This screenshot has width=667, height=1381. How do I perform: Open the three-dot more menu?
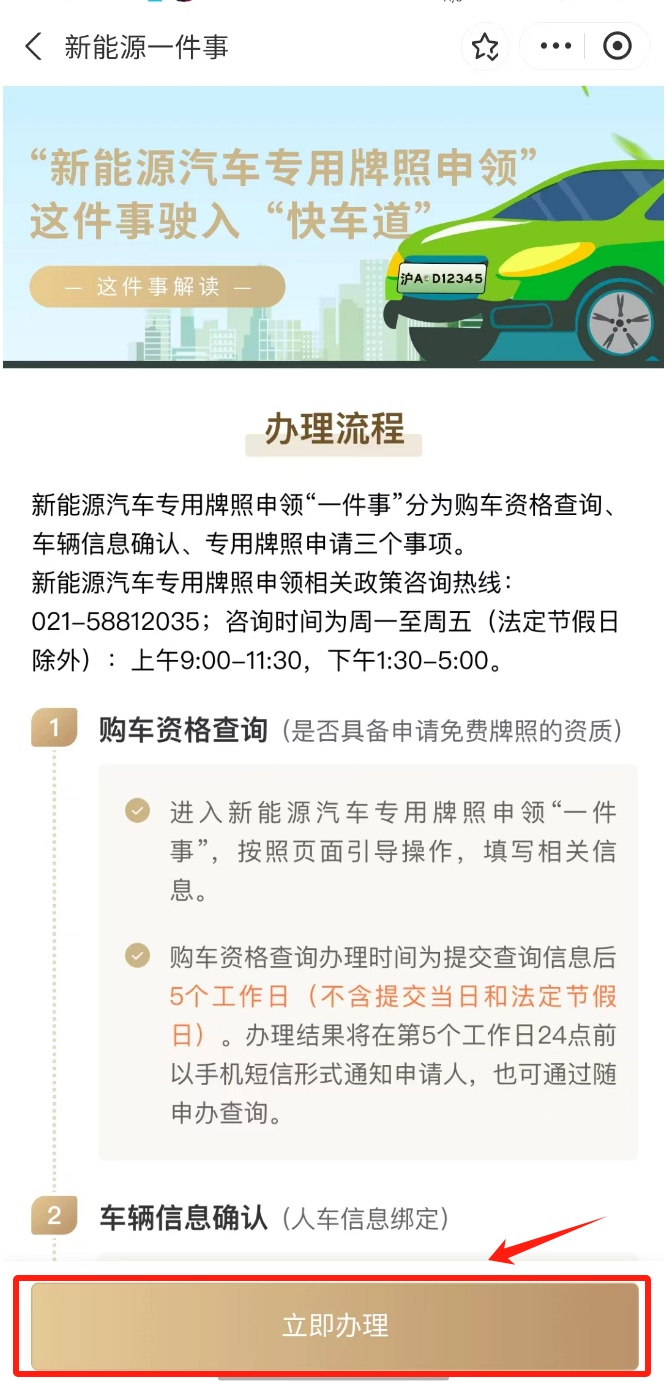[556, 47]
